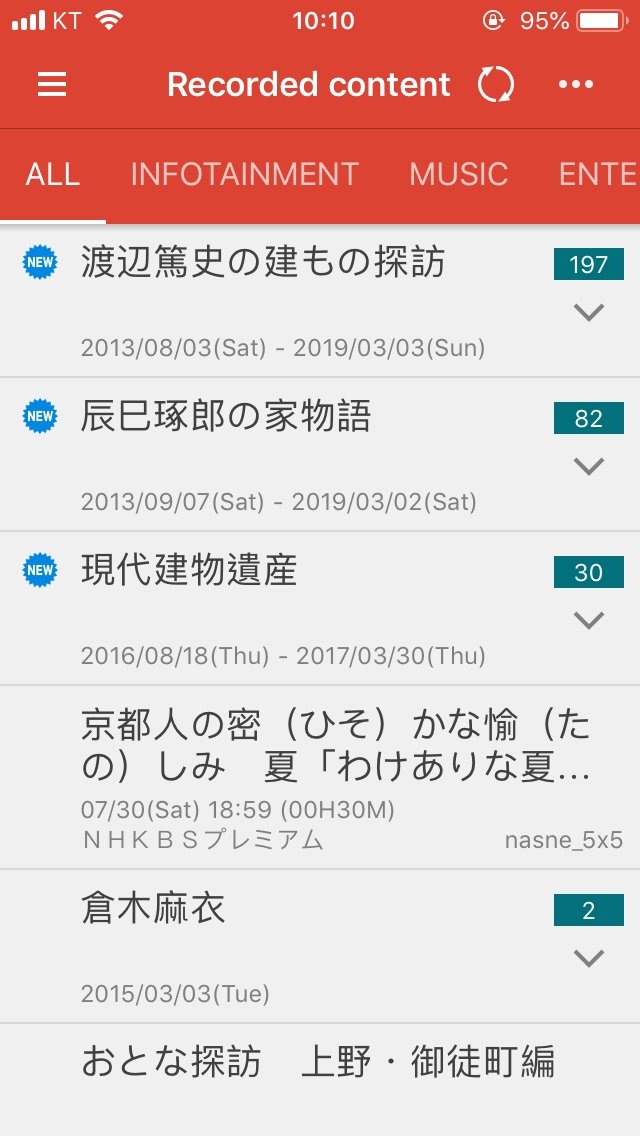The image size is (640, 1136).
Task: Switch to the INFOTAINMENT tab
Action: pos(244,174)
